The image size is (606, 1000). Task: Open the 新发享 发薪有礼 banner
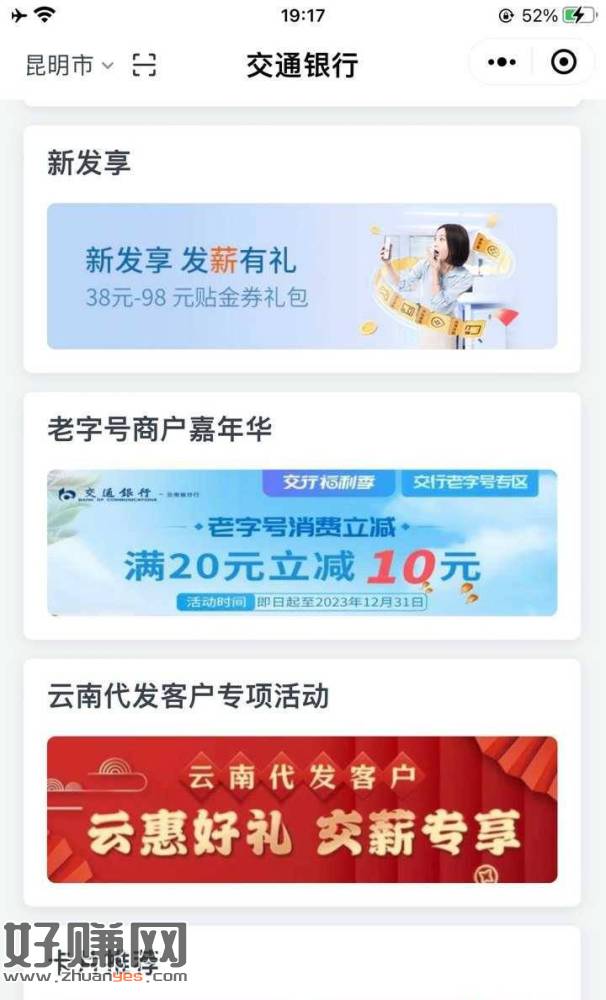(302, 276)
